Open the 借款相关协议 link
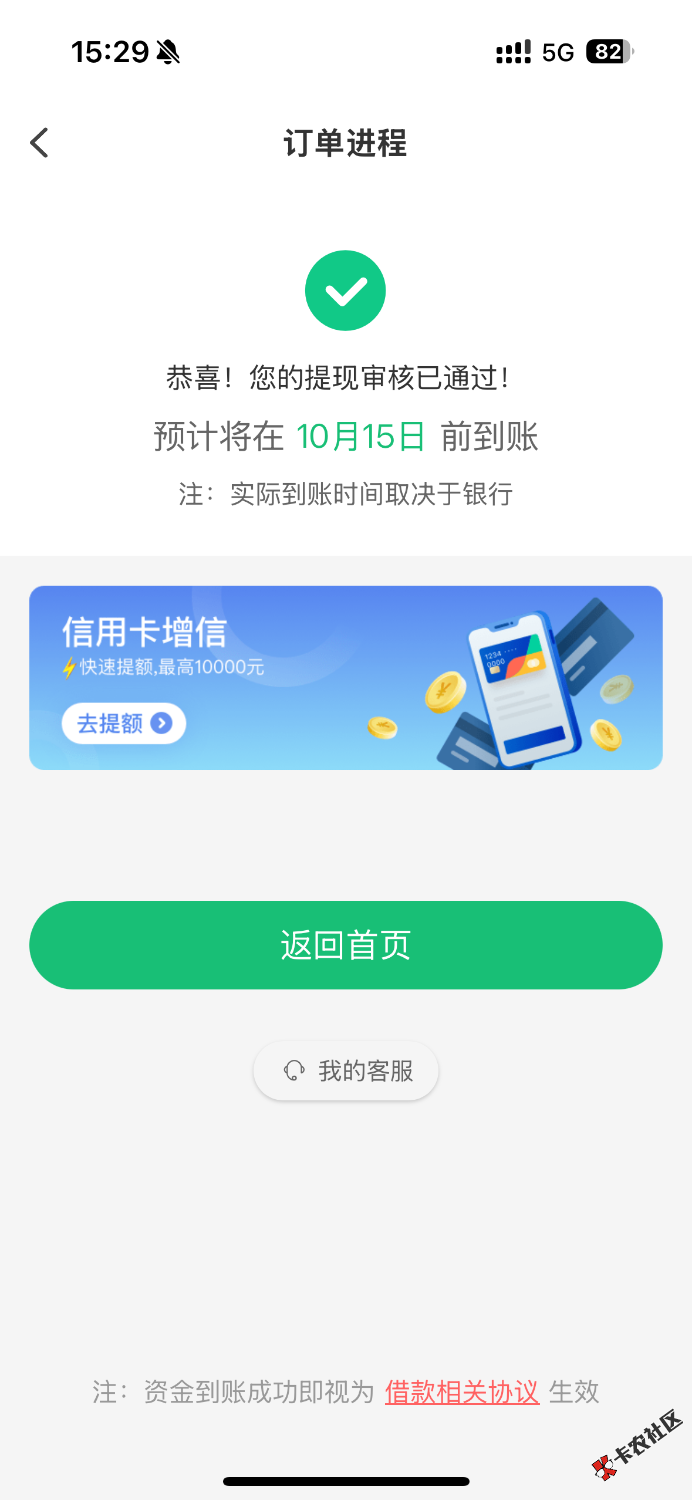This screenshot has width=692, height=1500. [x=462, y=1391]
